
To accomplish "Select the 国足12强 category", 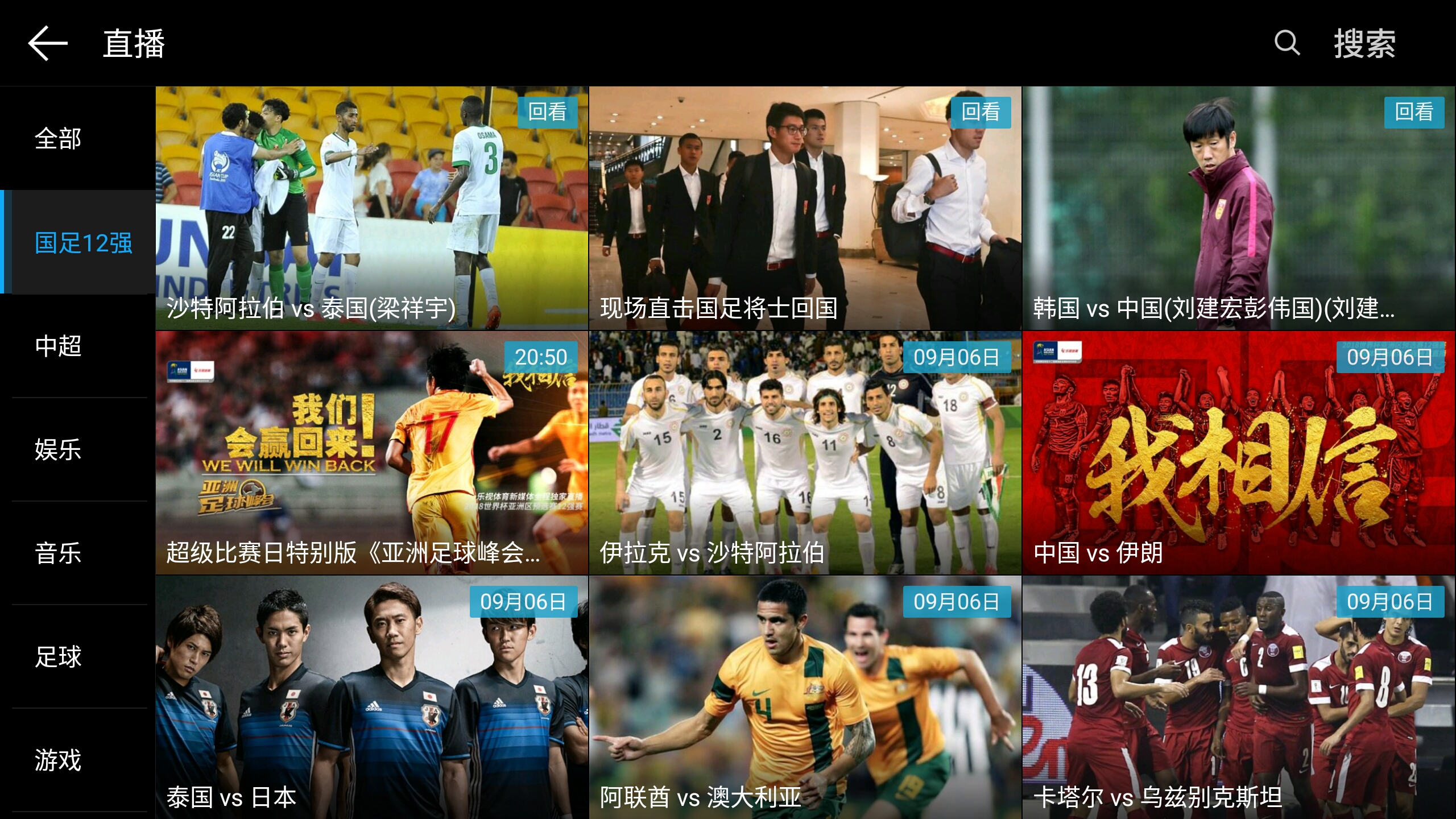I will (83, 243).
